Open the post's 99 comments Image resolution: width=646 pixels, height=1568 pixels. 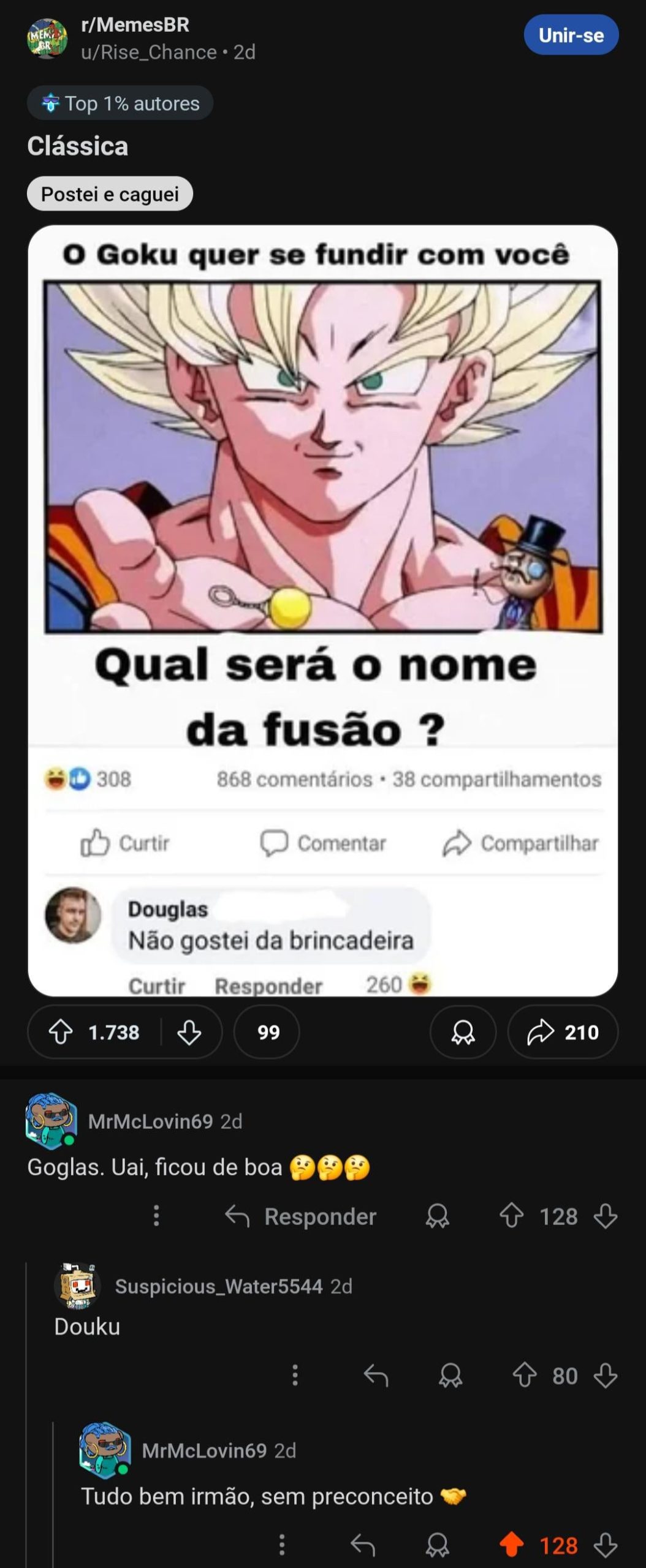[x=267, y=1032]
